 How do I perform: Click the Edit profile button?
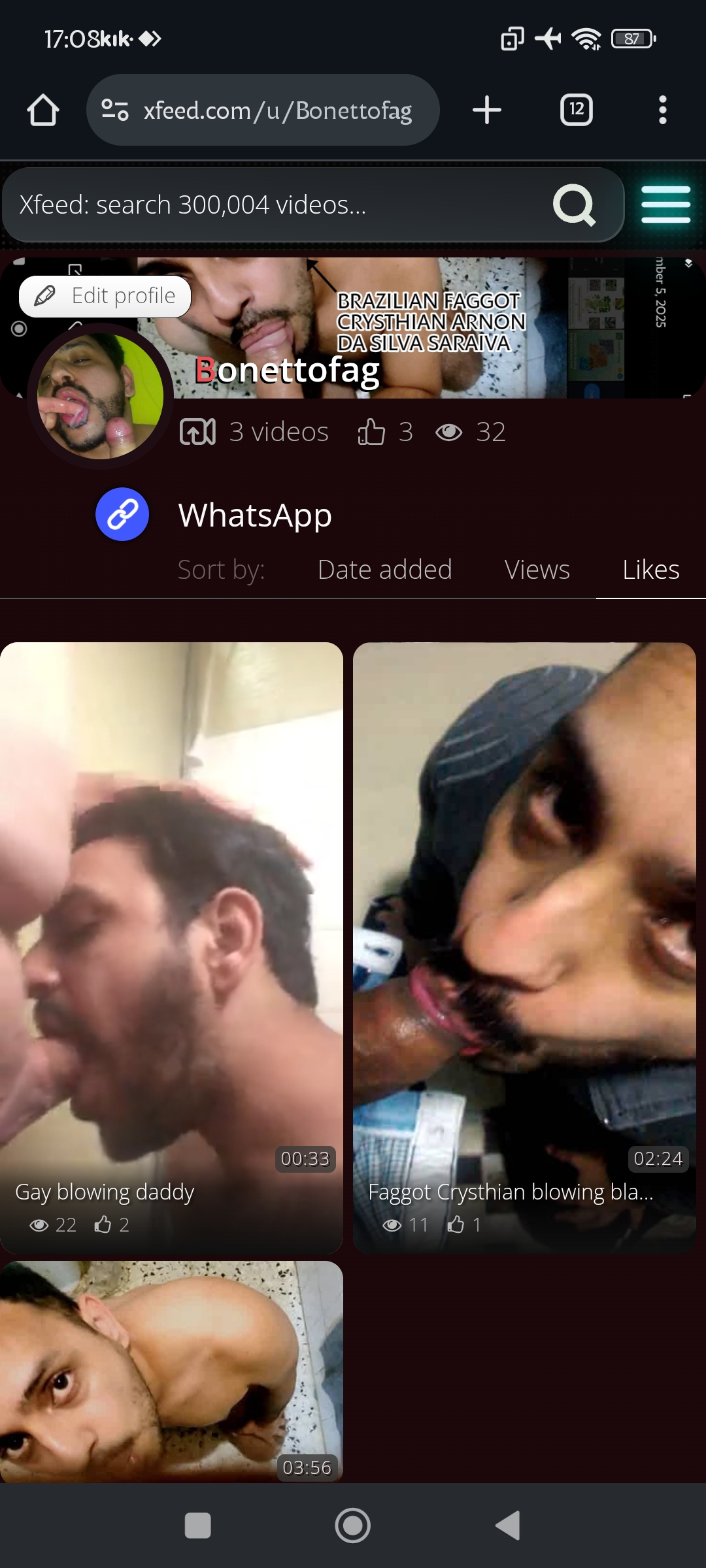(x=105, y=296)
